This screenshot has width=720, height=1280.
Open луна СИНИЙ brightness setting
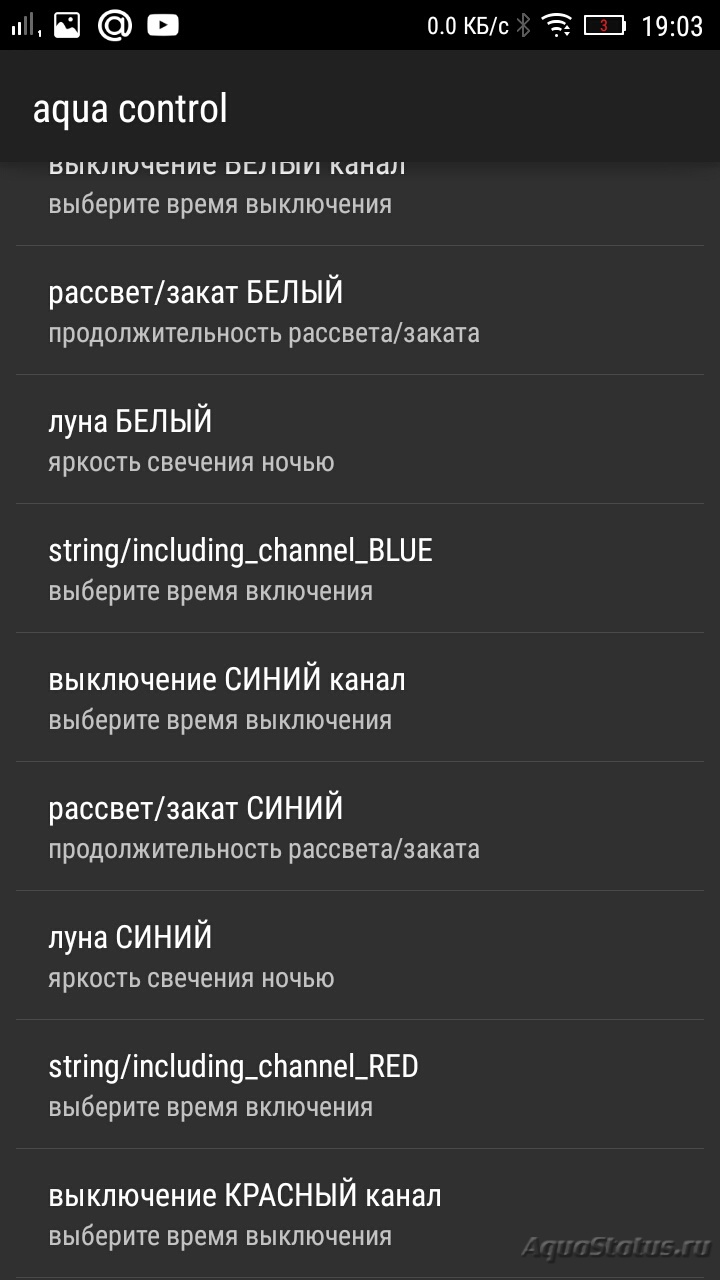[360, 956]
